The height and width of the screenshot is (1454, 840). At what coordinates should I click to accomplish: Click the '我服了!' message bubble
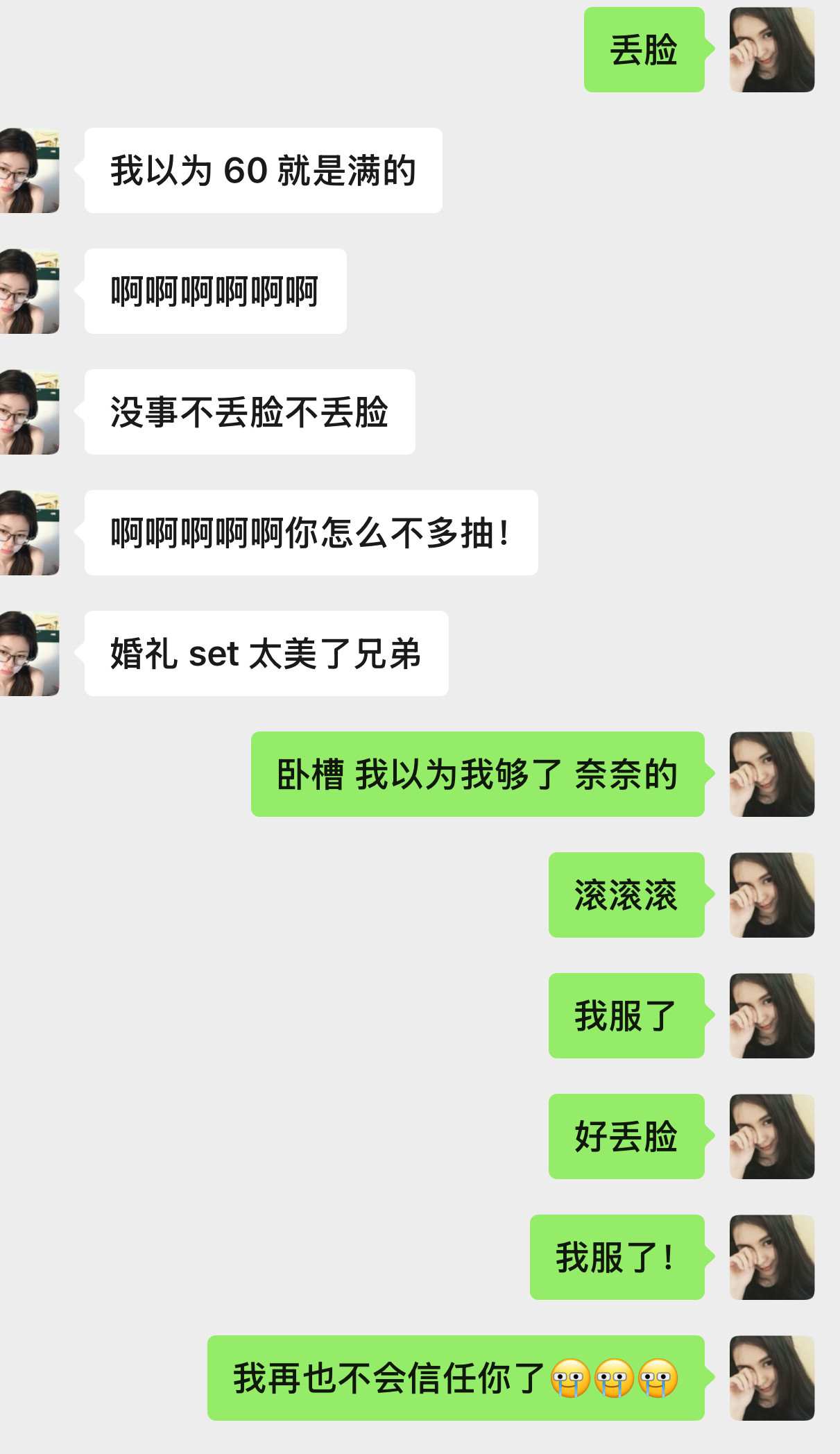click(x=617, y=1256)
